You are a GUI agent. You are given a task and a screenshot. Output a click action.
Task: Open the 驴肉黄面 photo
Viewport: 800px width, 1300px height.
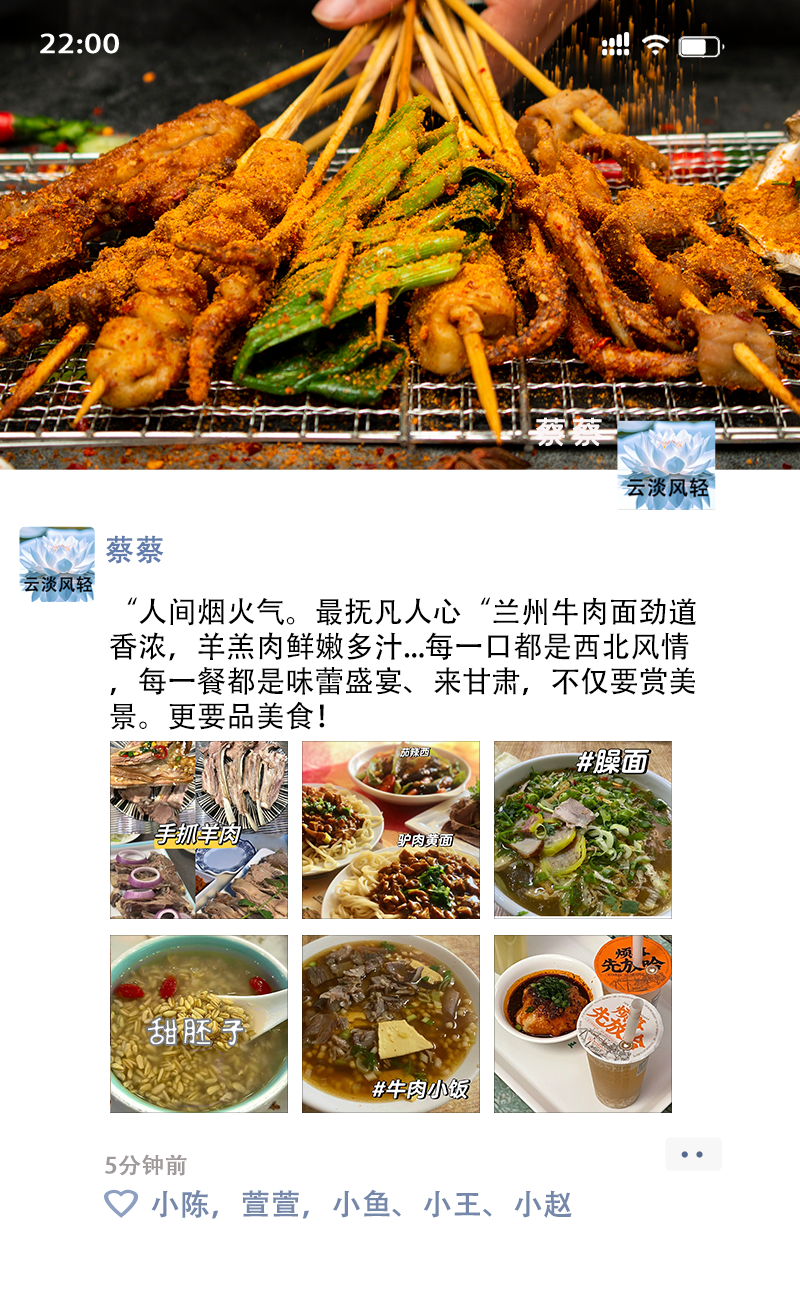click(390, 829)
